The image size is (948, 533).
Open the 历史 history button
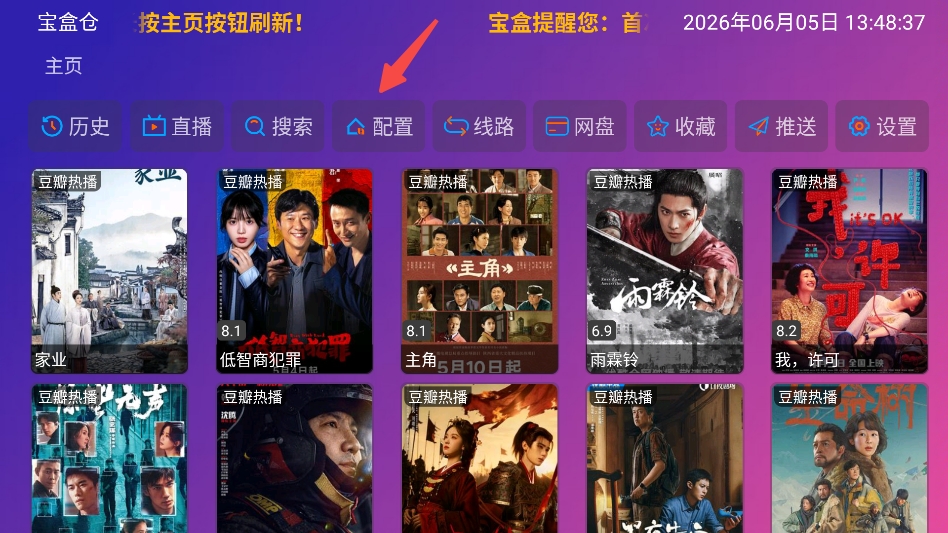(x=75, y=126)
